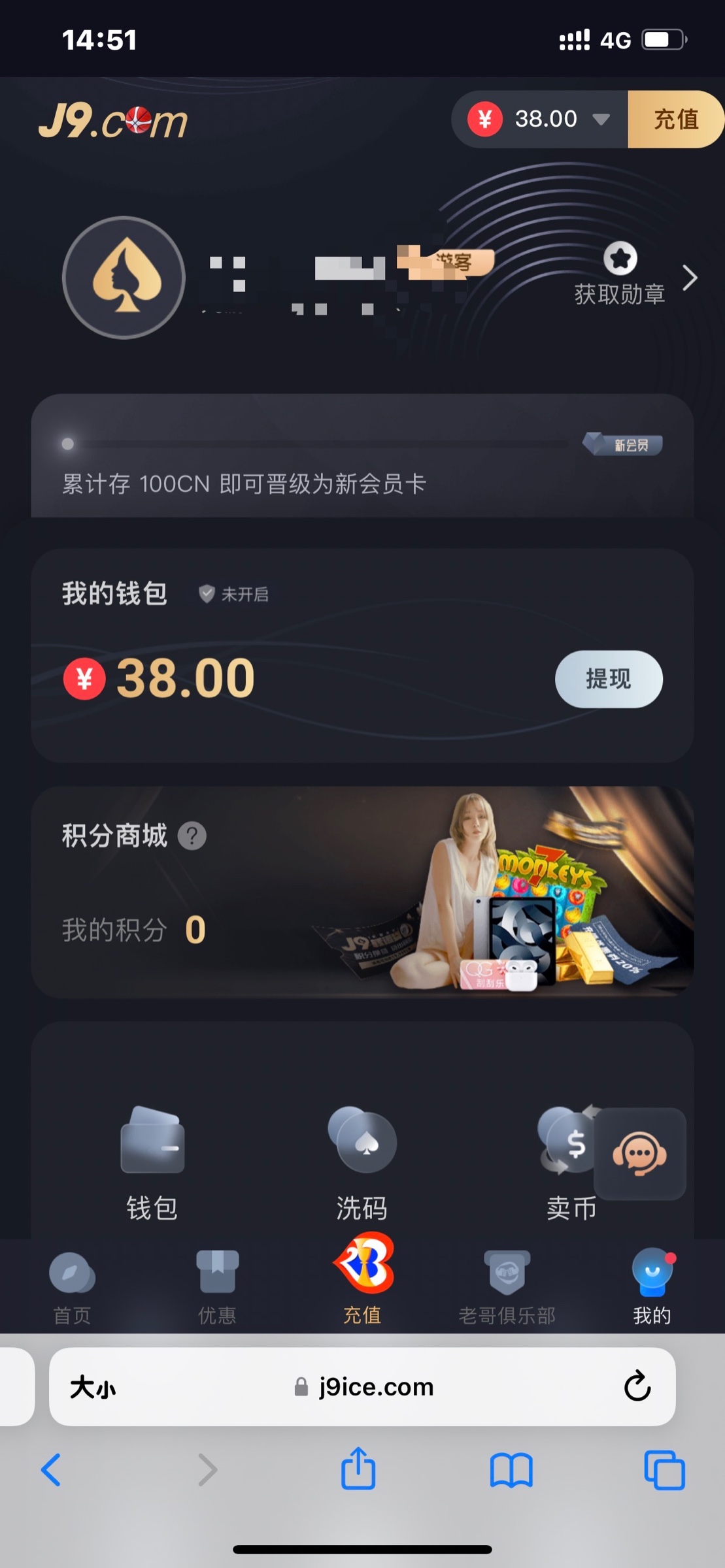Image resolution: width=725 pixels, height=1568 pixels.
Task: Open Safari's share sheet
Action: pyautogui.click(x=358, y=1469)
